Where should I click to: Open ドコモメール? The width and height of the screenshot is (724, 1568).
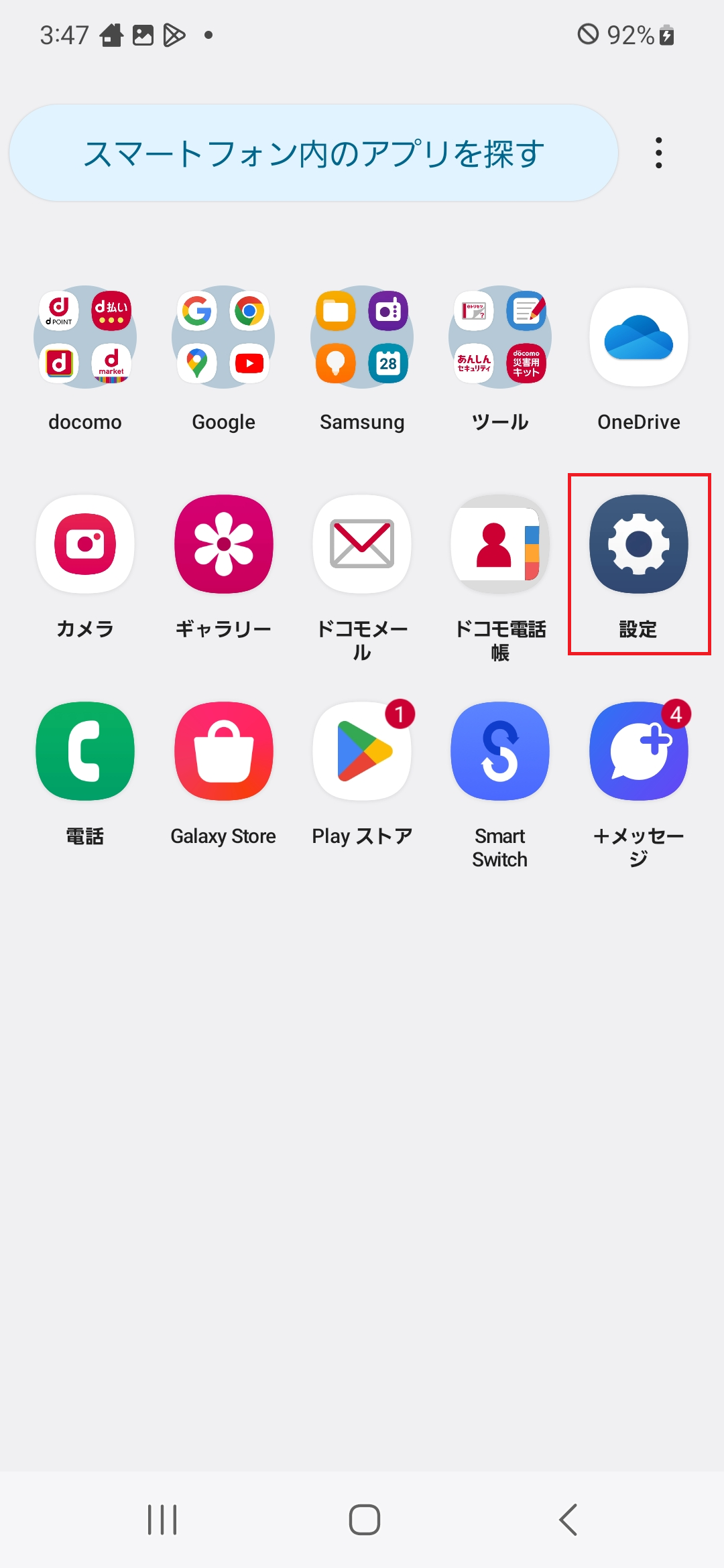tap(362, 545)
